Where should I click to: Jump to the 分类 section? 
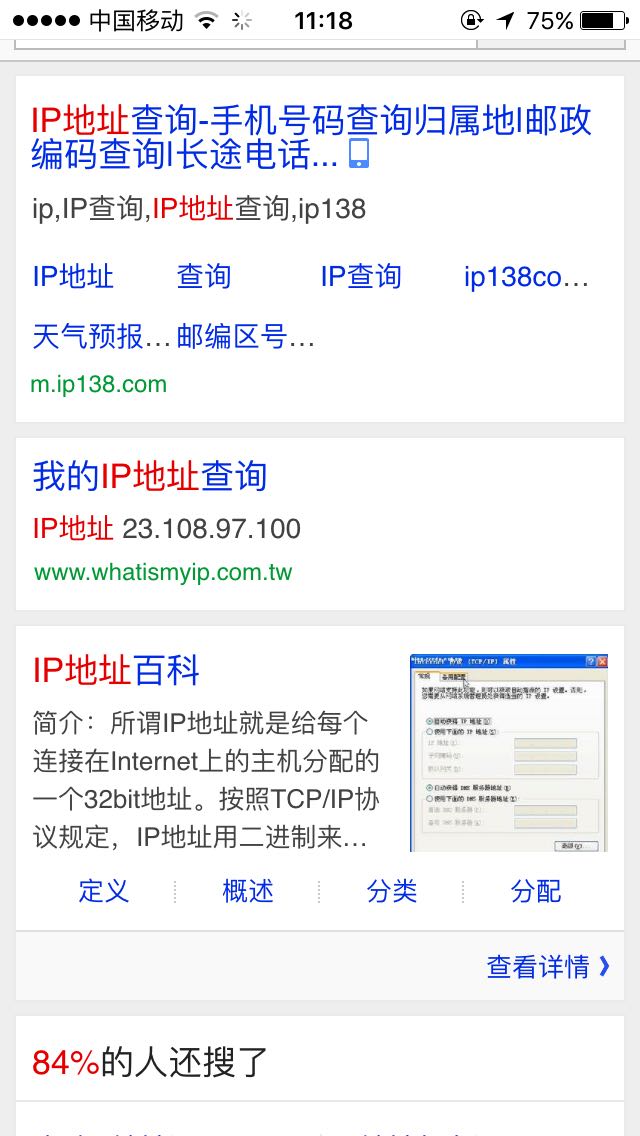(x=392, y=891)
